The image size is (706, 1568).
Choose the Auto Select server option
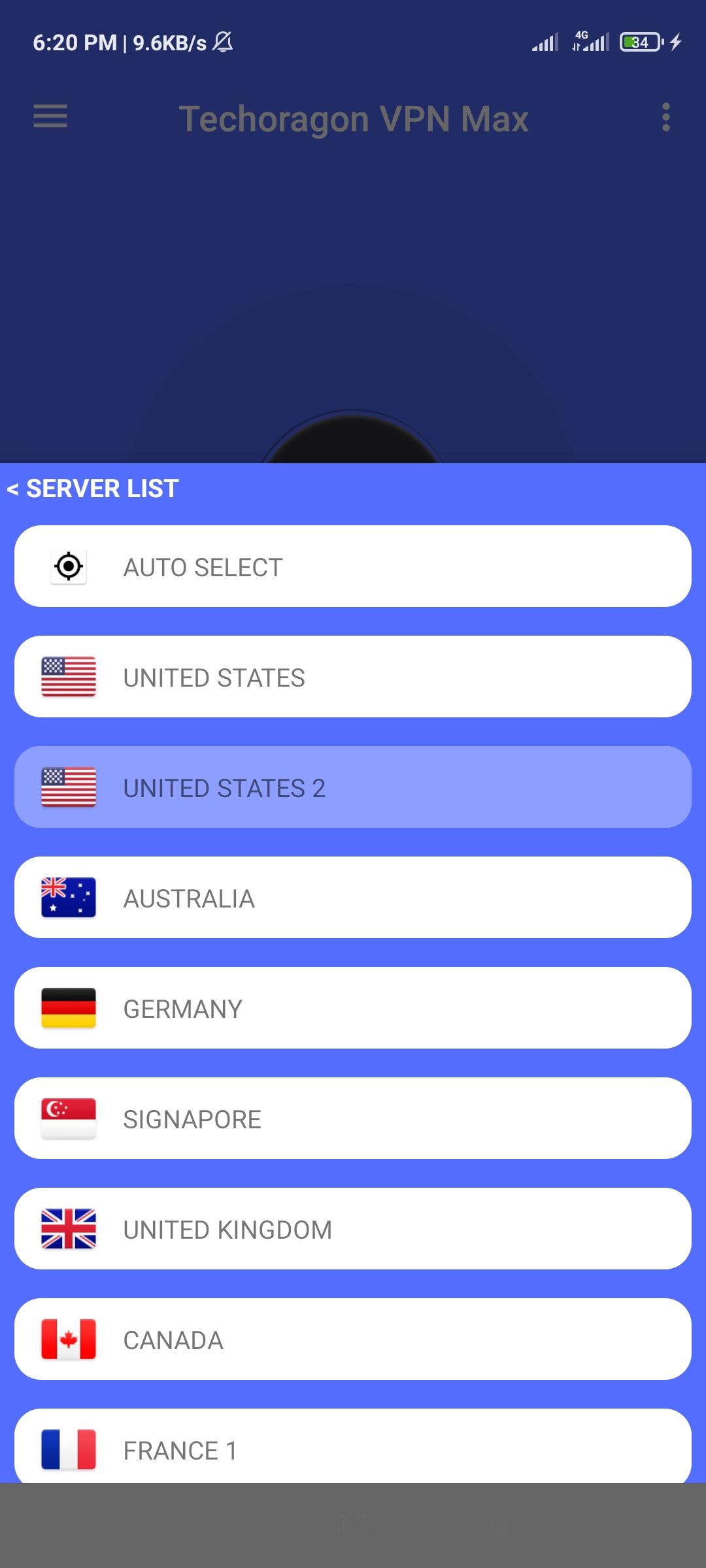[353, 566]
